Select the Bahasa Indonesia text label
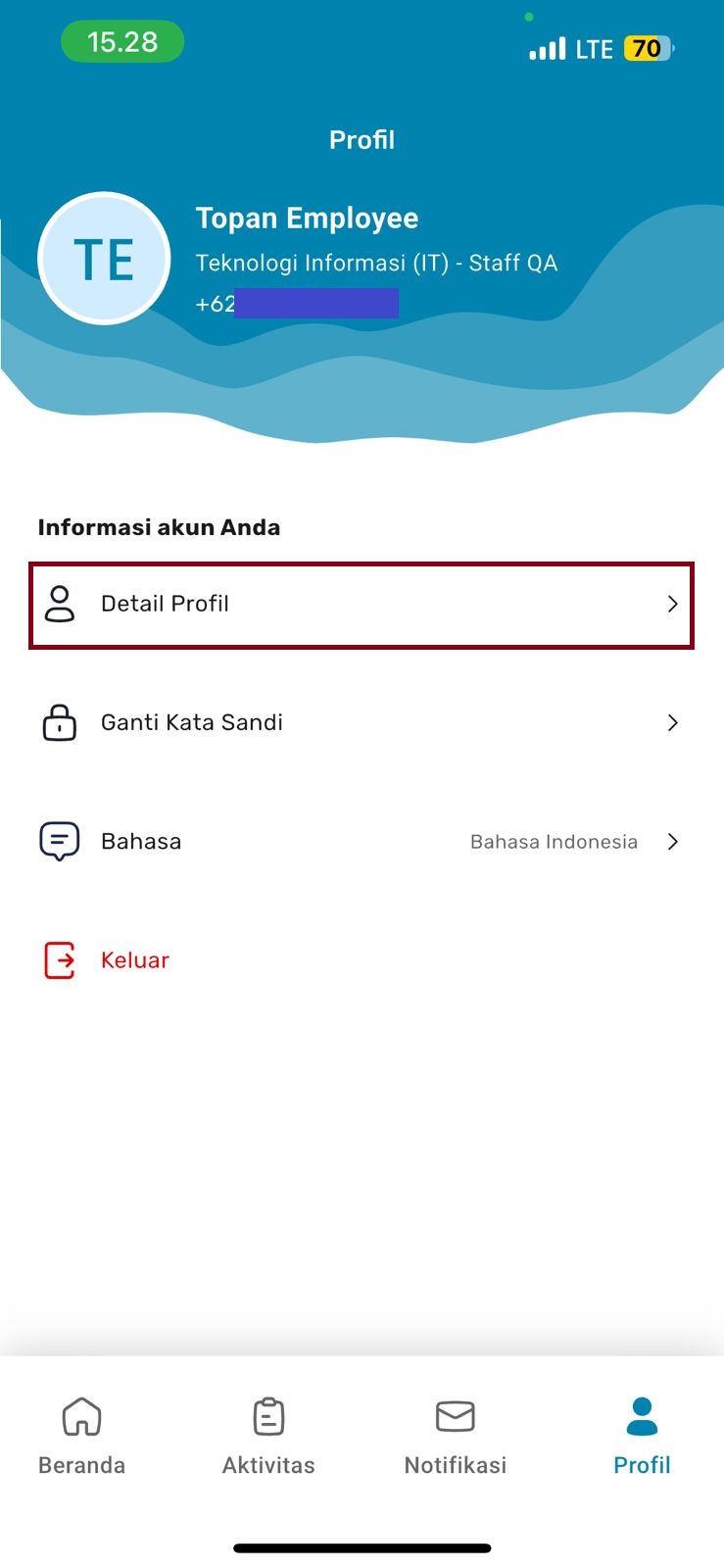 click(x=553, y=841)
